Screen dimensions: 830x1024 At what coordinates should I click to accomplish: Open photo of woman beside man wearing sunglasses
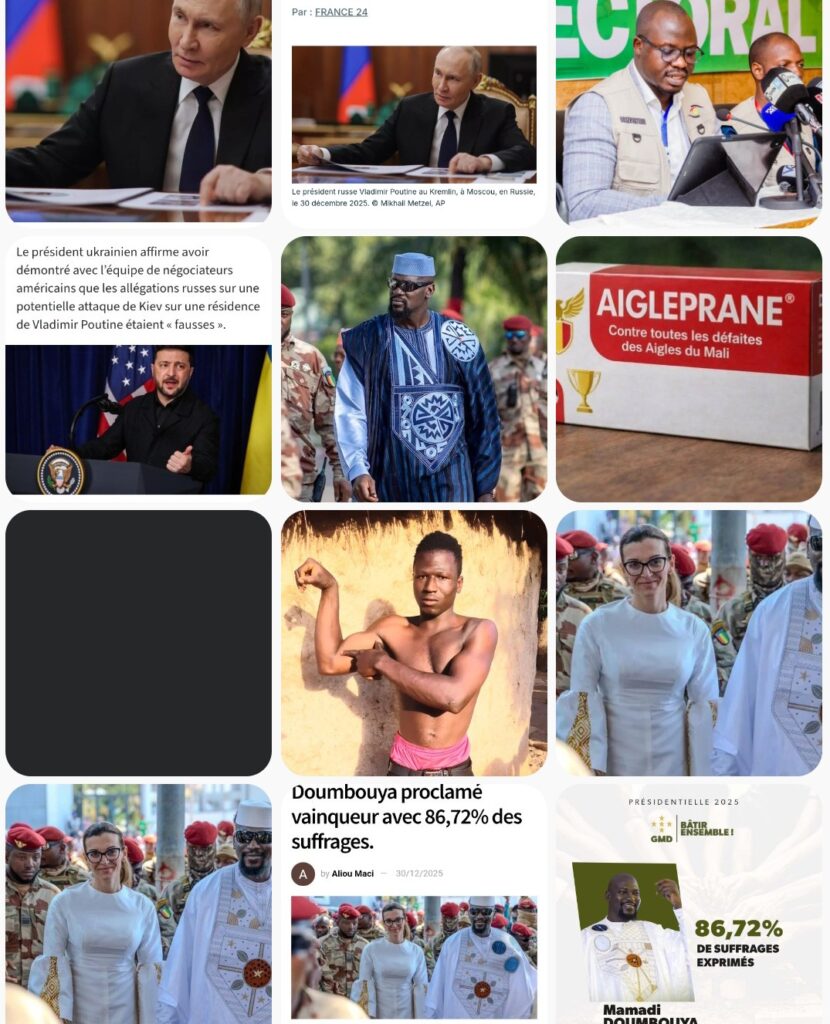click(x=138, y=905)
